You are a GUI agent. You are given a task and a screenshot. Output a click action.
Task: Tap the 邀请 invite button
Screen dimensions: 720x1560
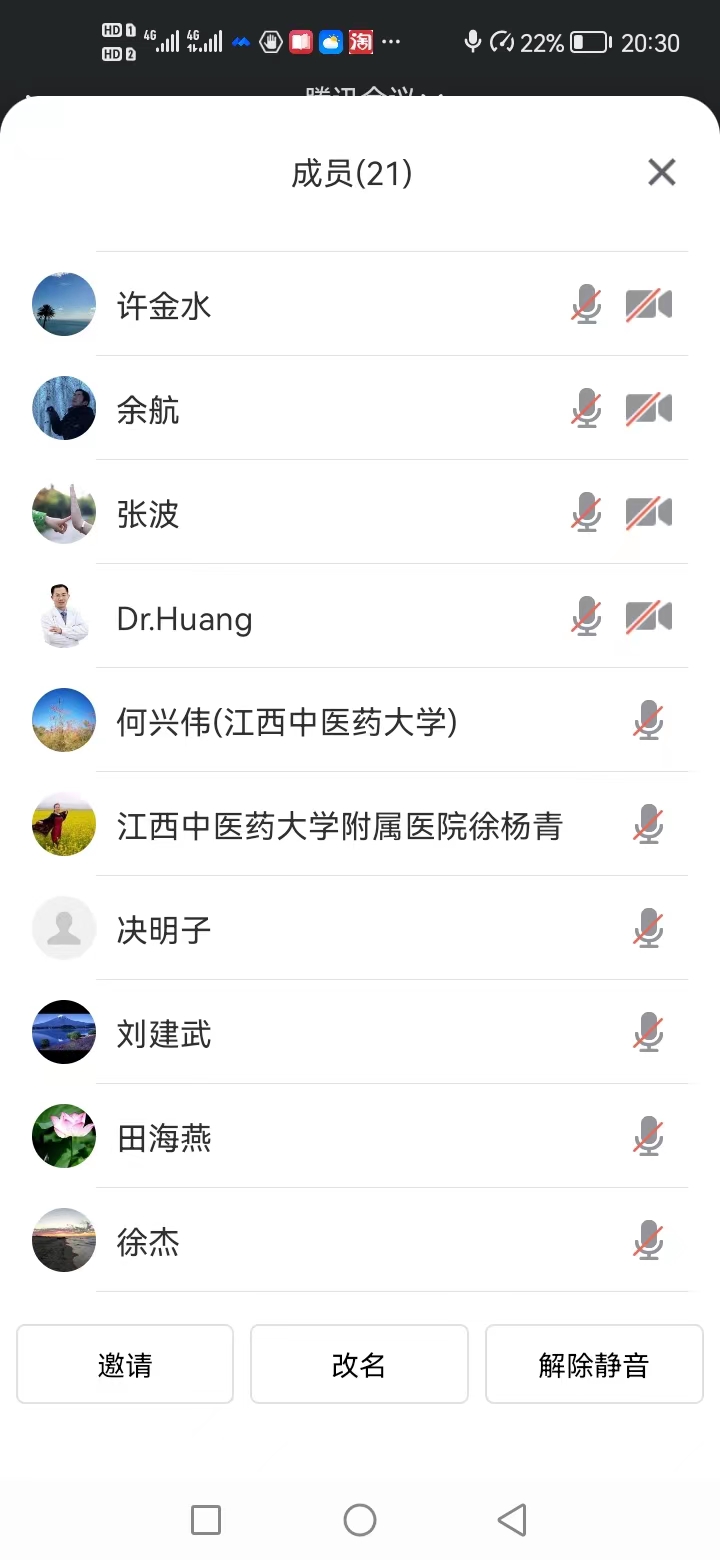click(x=125, y=1365)
